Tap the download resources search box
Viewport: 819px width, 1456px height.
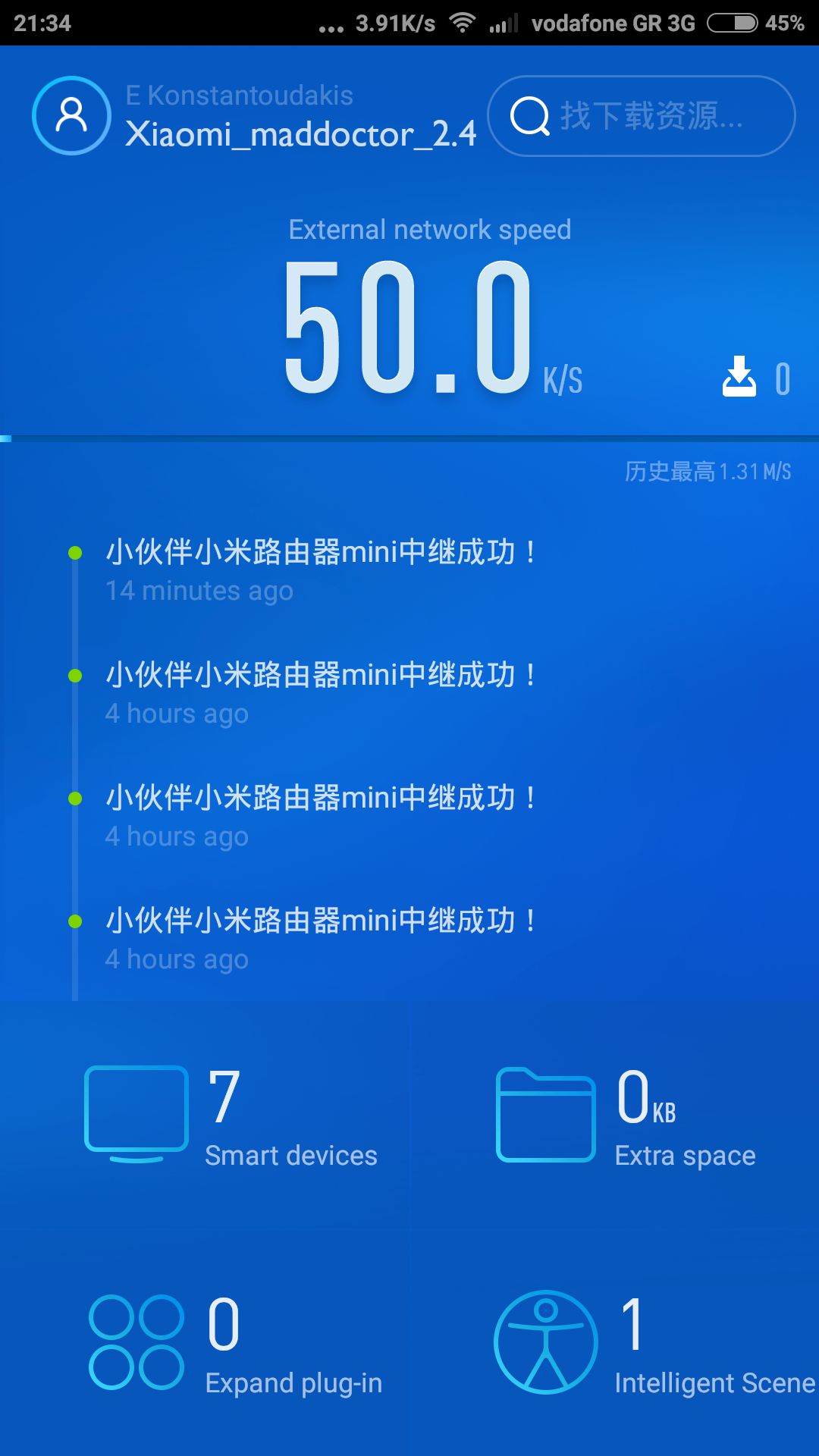[x=642, y=116]
